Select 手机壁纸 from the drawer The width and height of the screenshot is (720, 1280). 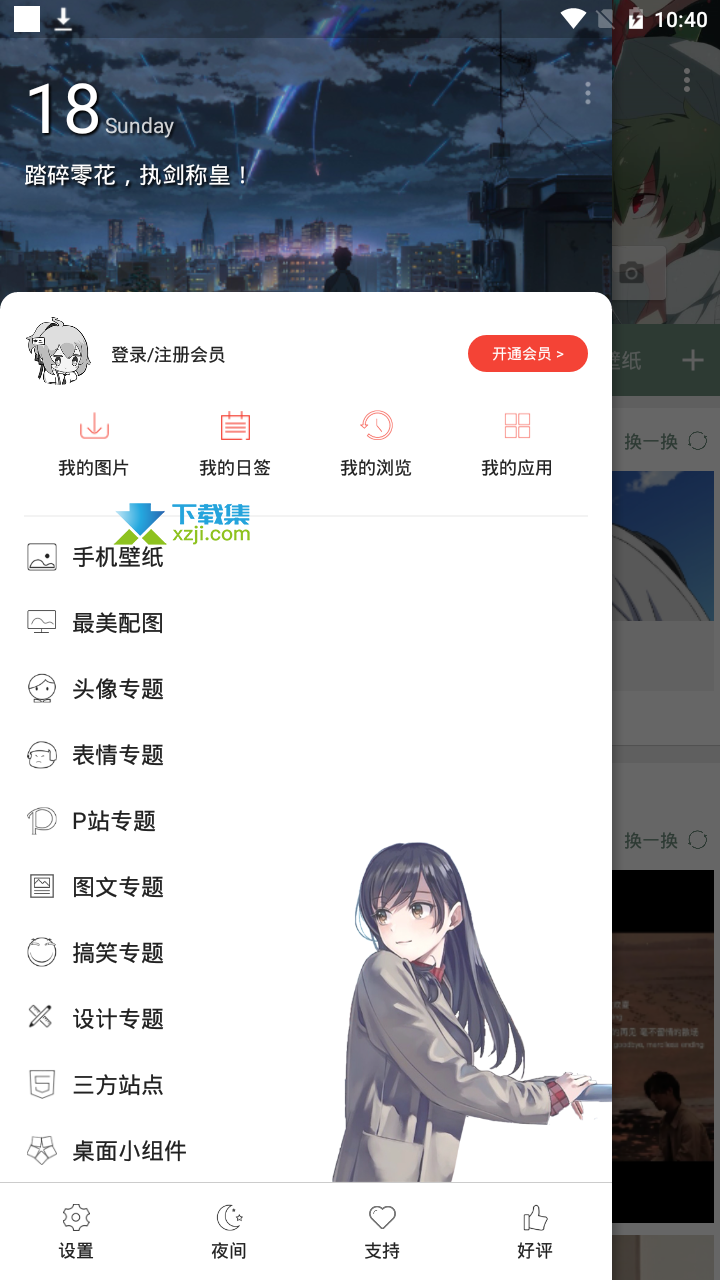306,557
